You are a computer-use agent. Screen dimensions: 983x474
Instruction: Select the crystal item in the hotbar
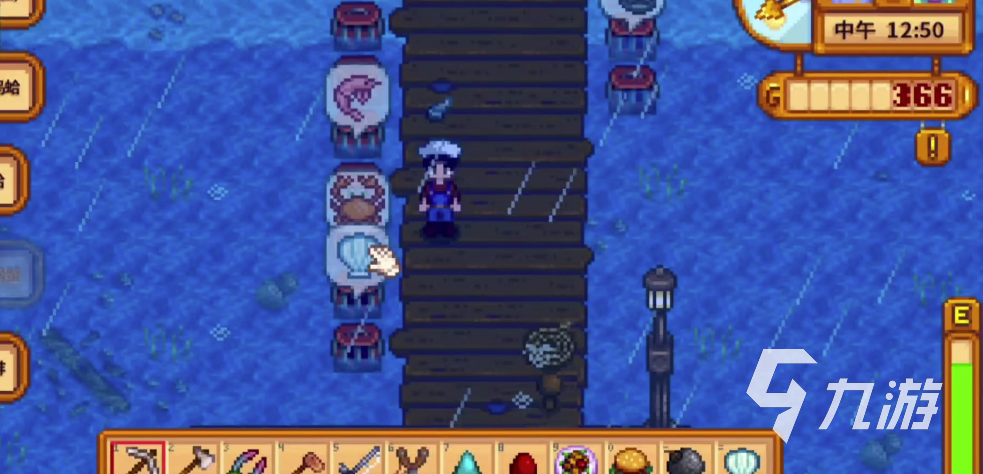pyautogui.click(x=465, y=461)
